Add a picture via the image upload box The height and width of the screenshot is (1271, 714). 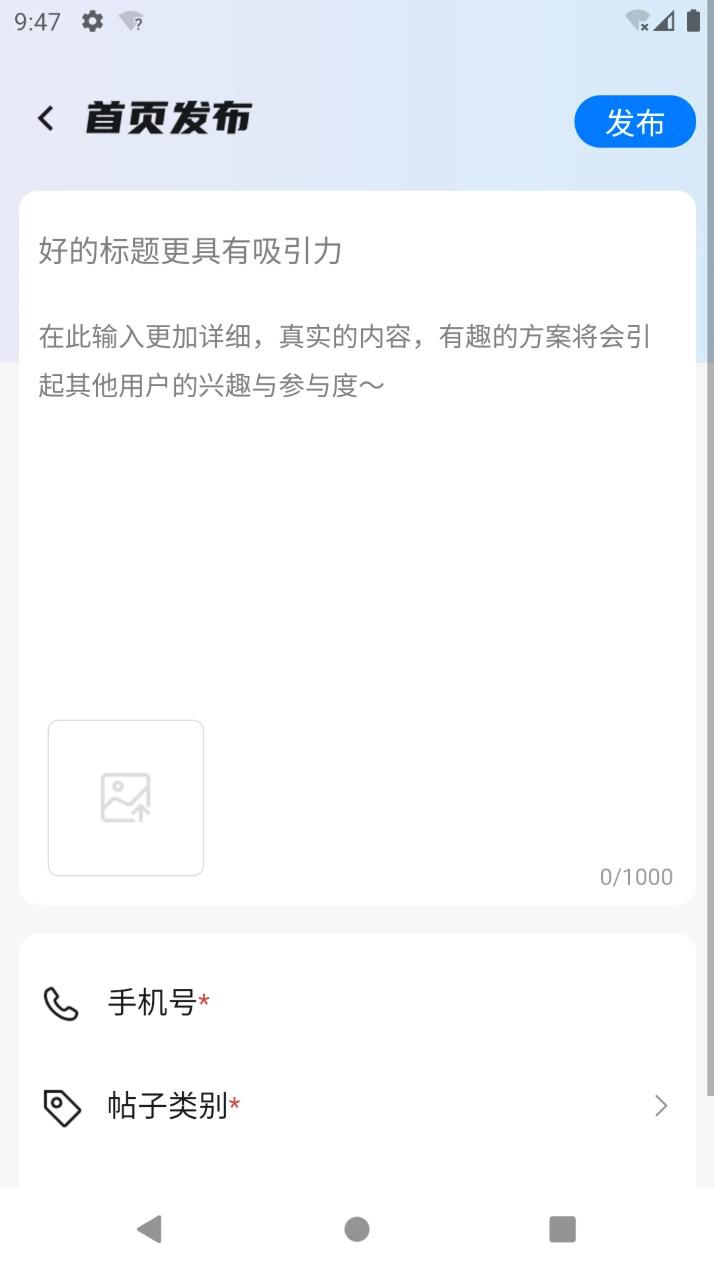click(x=126, y=798)
